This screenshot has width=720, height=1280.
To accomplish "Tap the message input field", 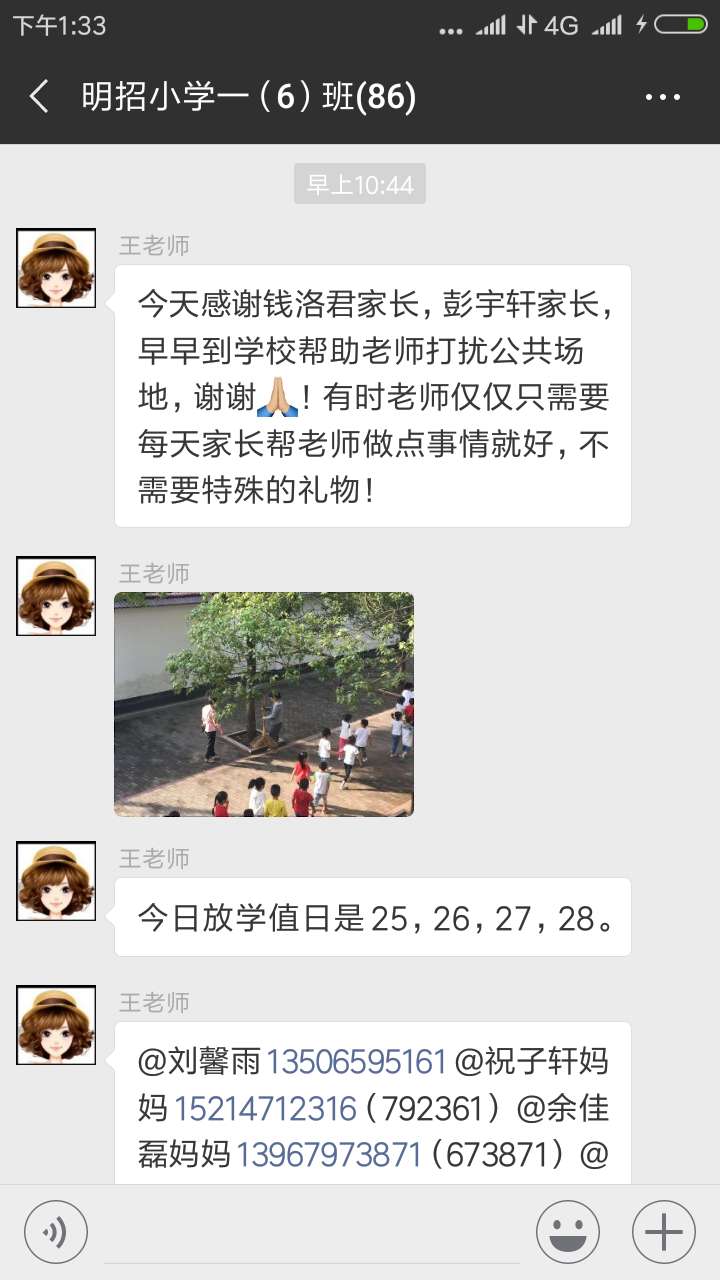I will 310,1231.
